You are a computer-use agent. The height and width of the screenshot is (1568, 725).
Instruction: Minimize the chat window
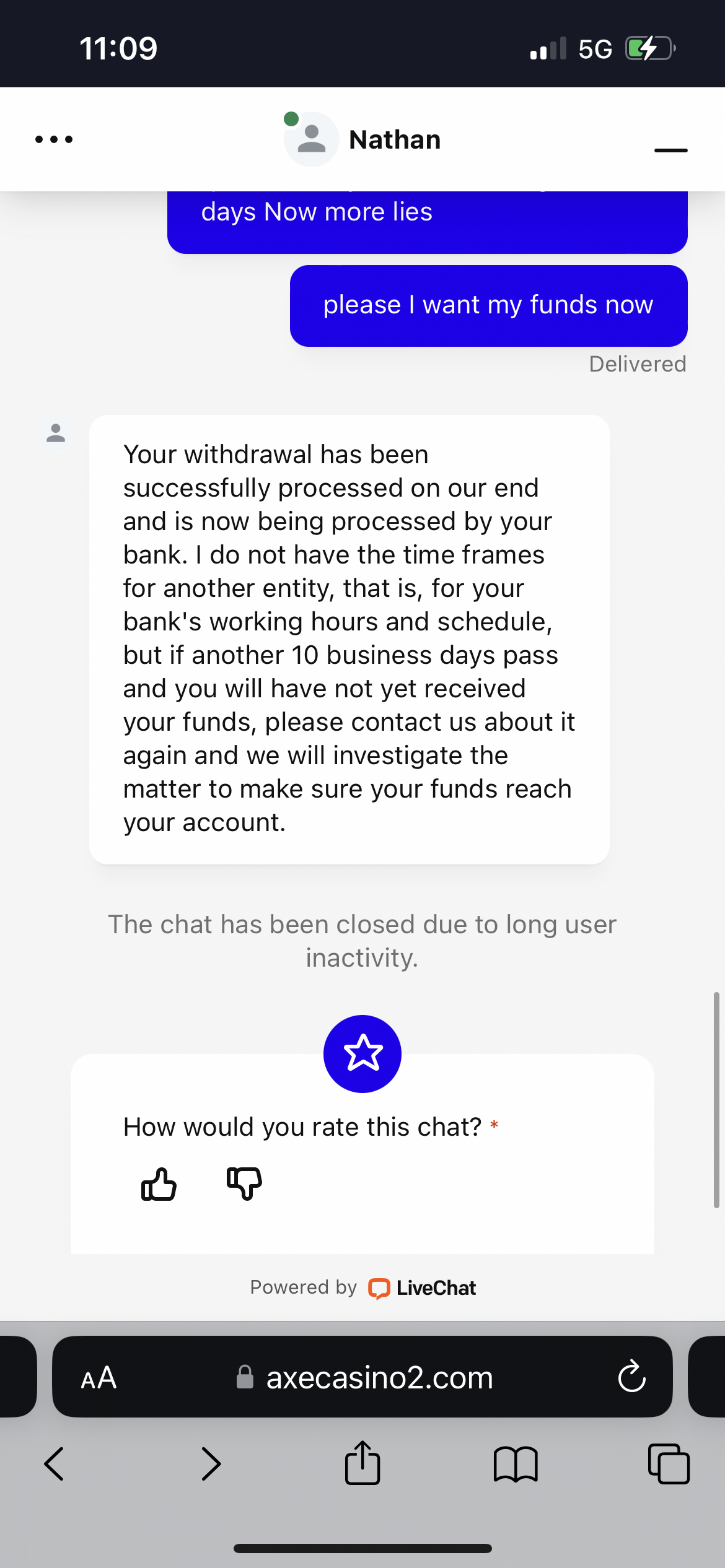tap(670, 150)
